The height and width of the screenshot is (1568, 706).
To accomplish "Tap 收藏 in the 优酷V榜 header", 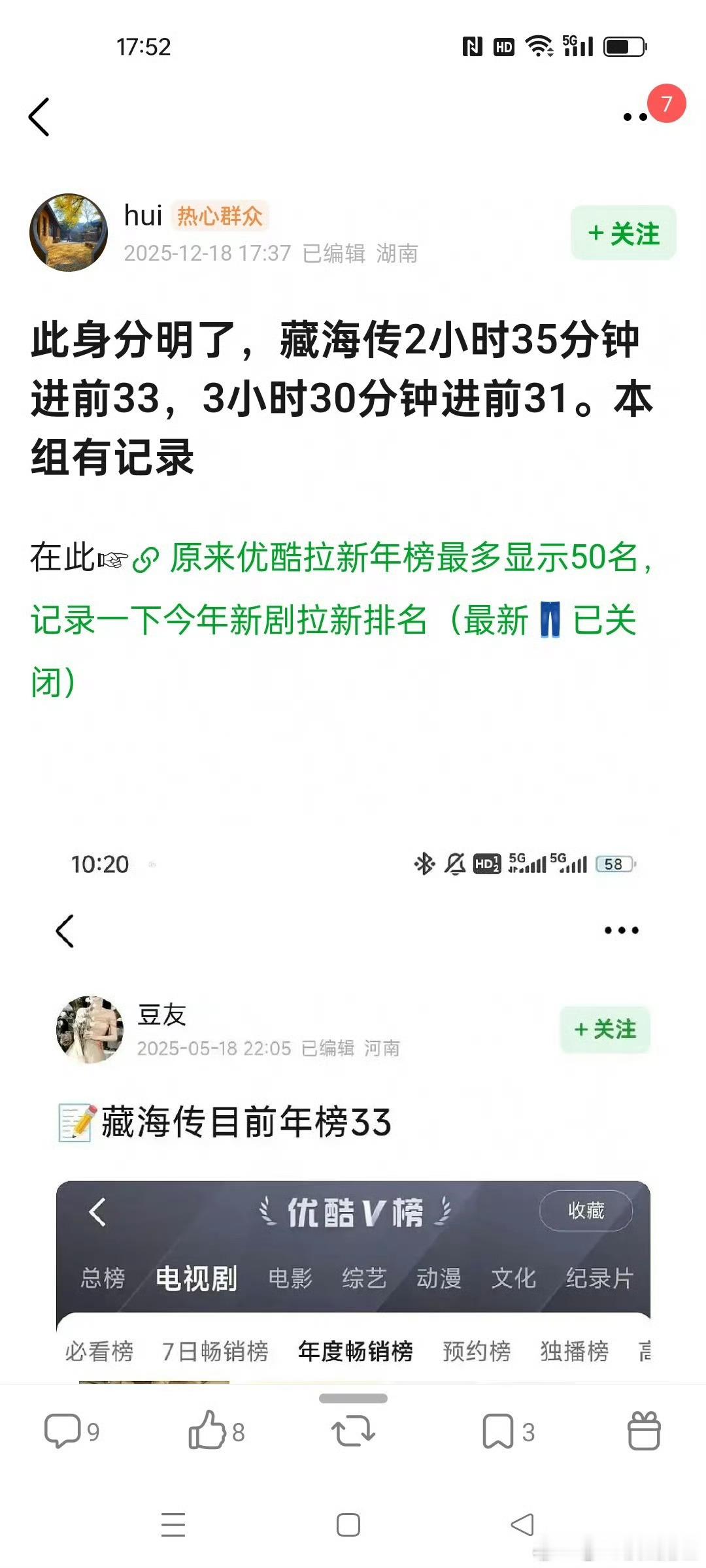I will [x=586, y=1210].
